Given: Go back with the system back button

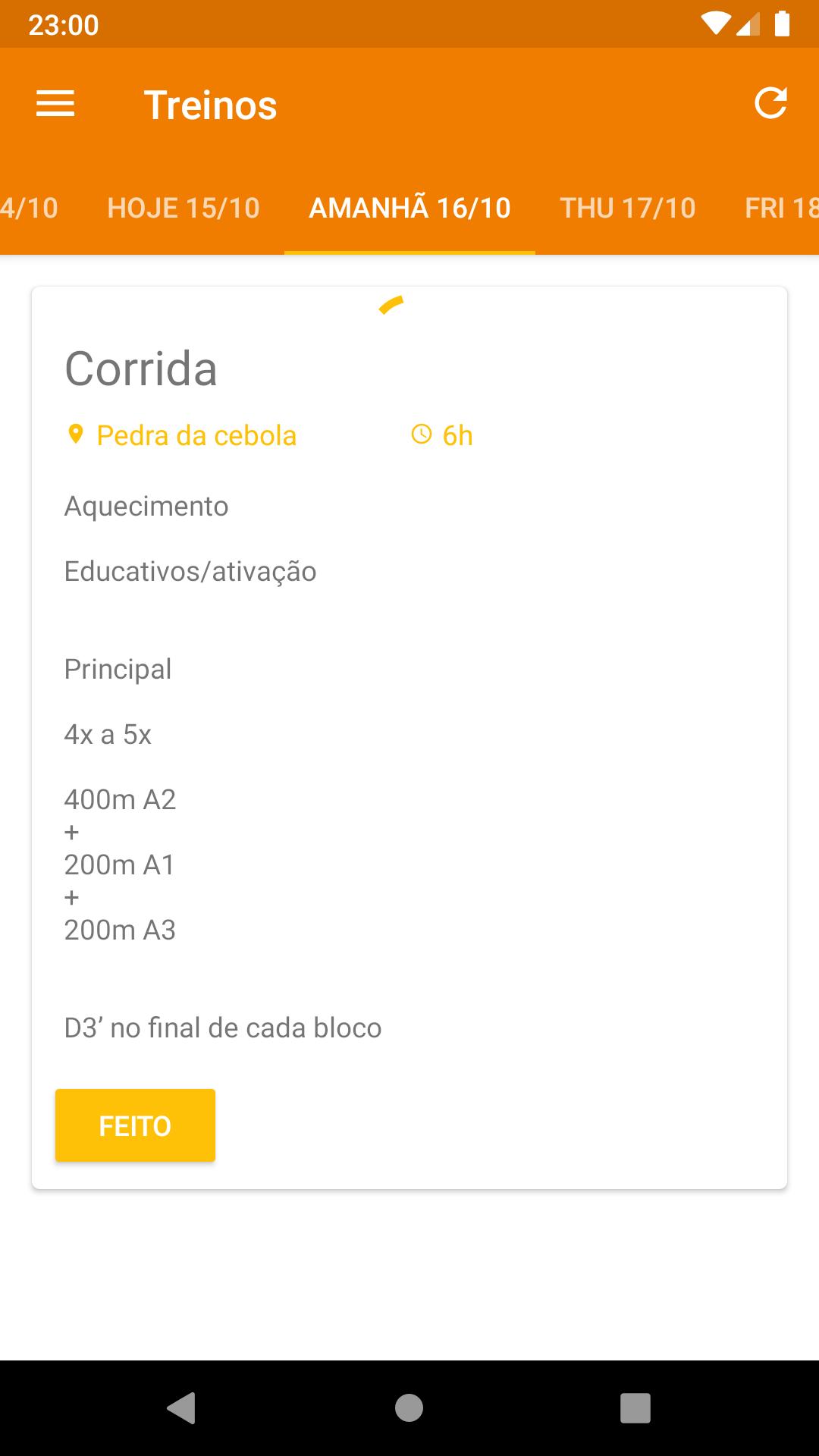Looking at the screenshot, I should click(181, 1408).
